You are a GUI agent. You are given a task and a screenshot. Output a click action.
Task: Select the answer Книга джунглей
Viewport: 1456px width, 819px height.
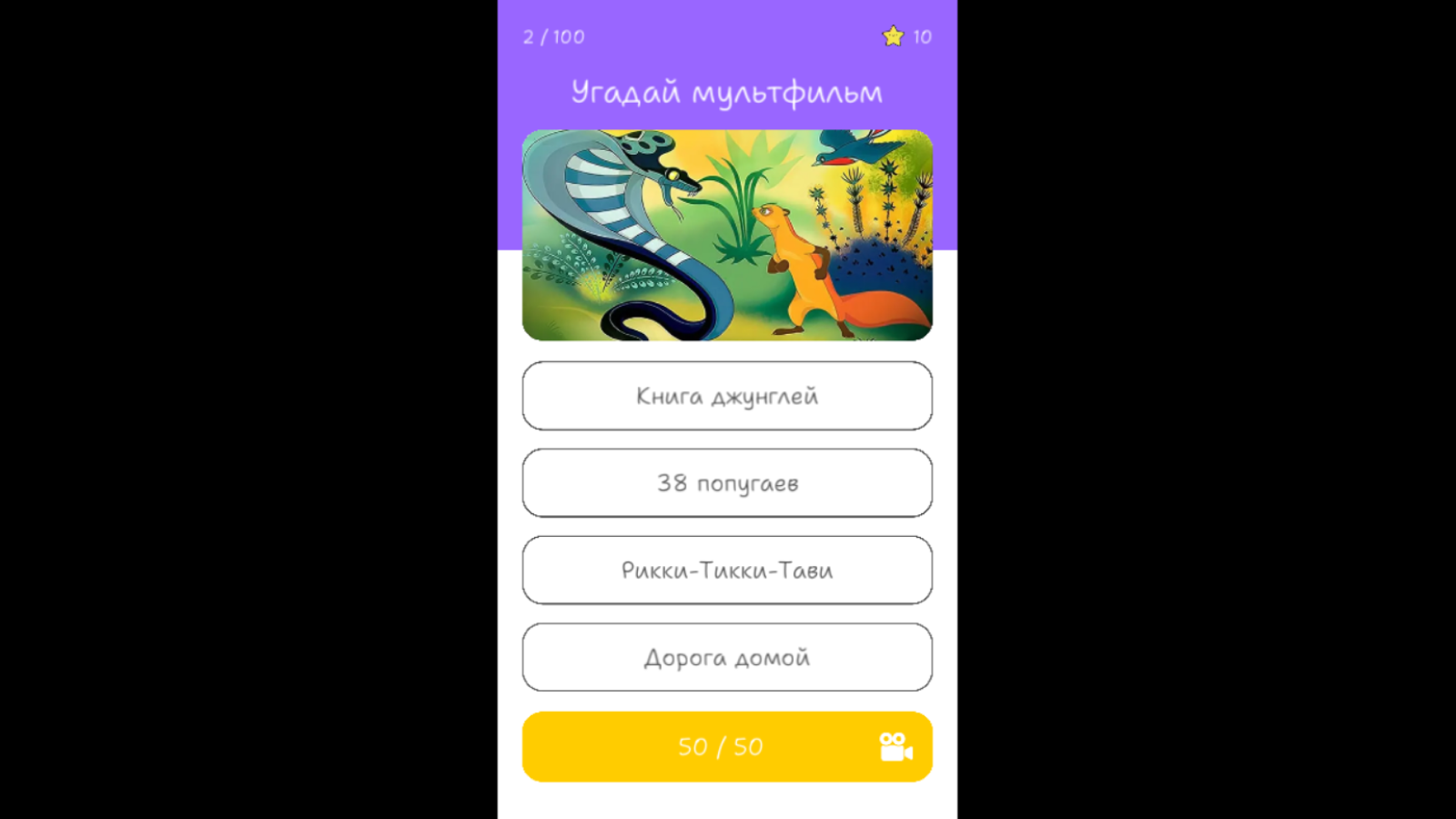click(x=727, y=396)
